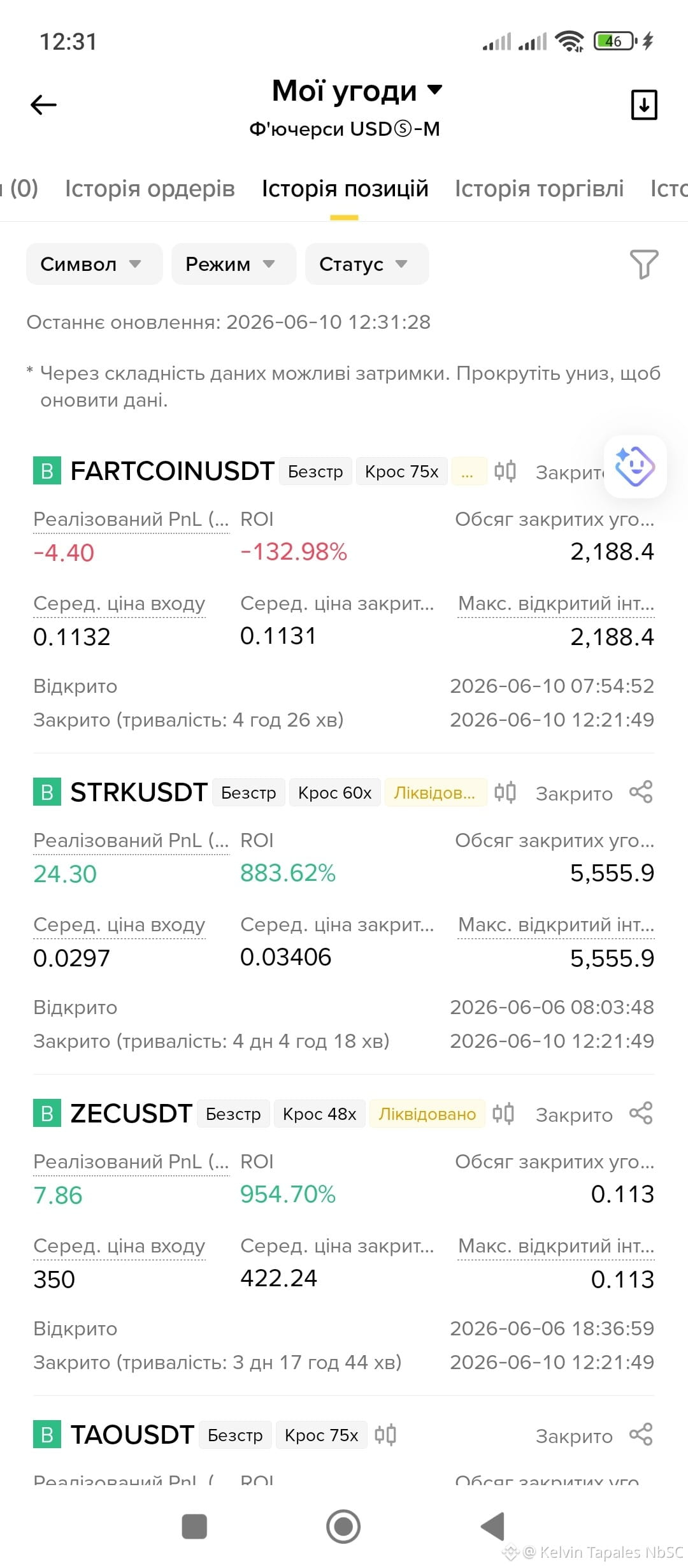
Task: Go to the home screen via the system button
Action: [343, 1527]
